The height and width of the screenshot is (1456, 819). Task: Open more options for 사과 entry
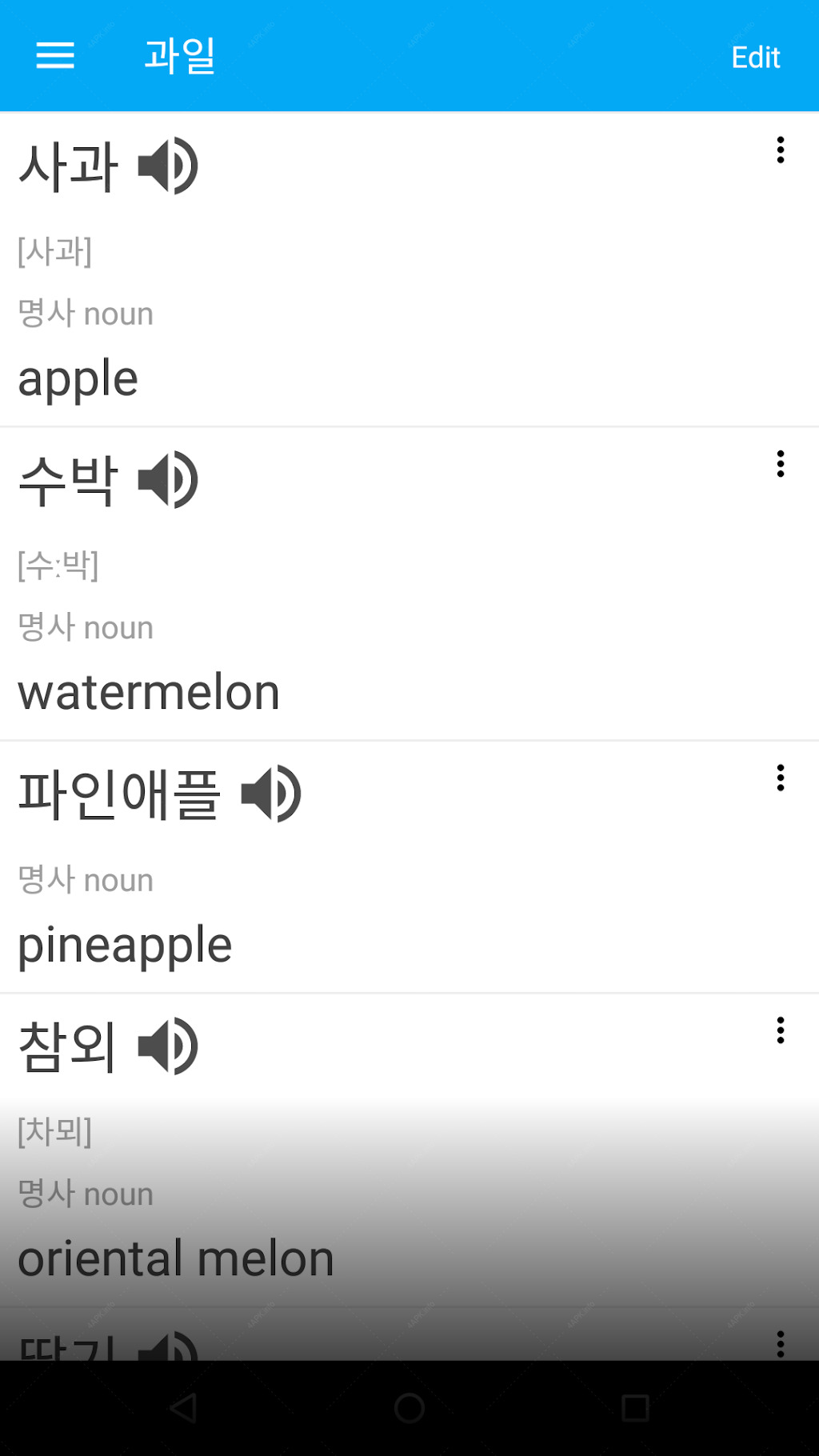coord(780,150)
